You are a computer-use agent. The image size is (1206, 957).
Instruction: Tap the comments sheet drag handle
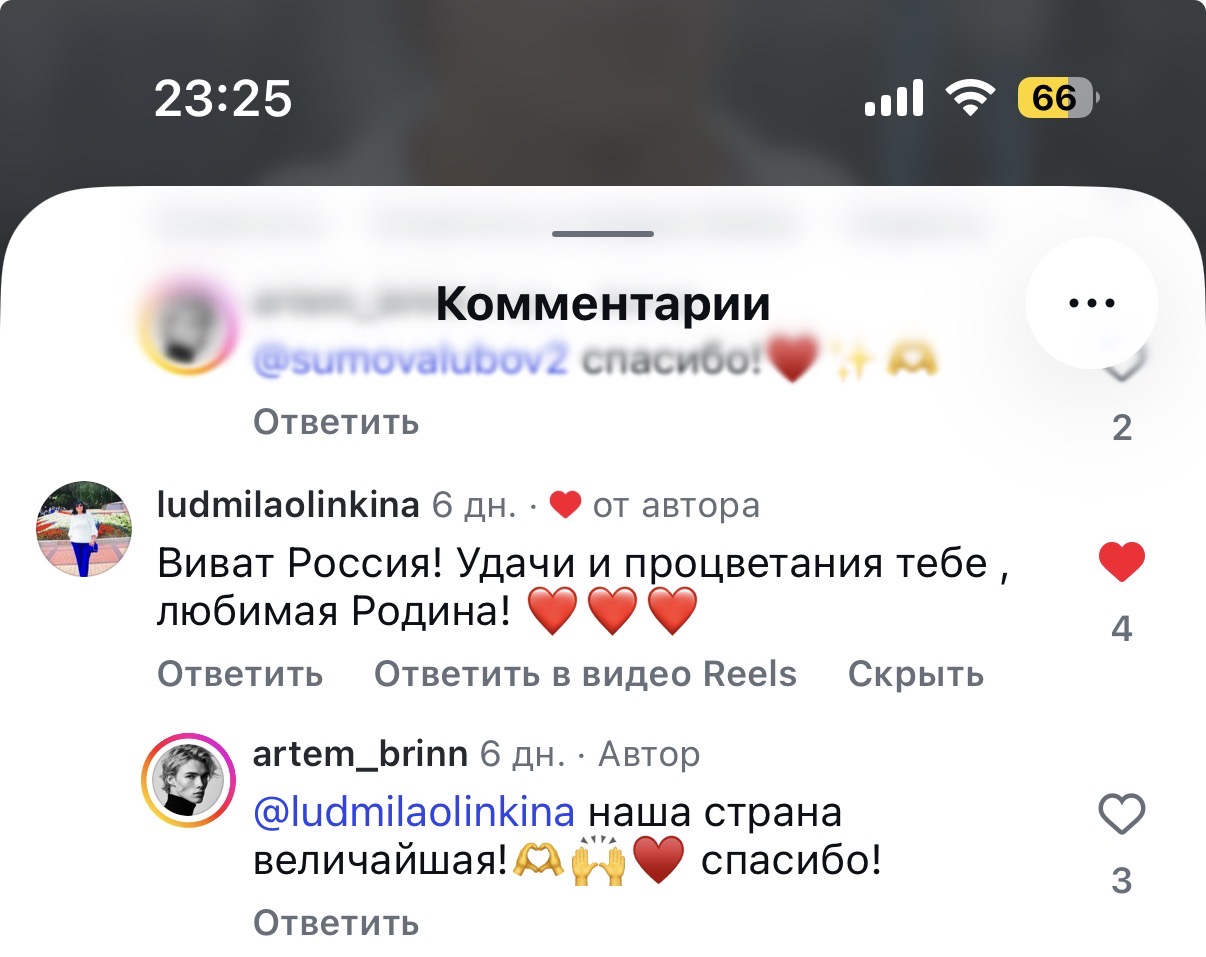[x=603, y=234]
